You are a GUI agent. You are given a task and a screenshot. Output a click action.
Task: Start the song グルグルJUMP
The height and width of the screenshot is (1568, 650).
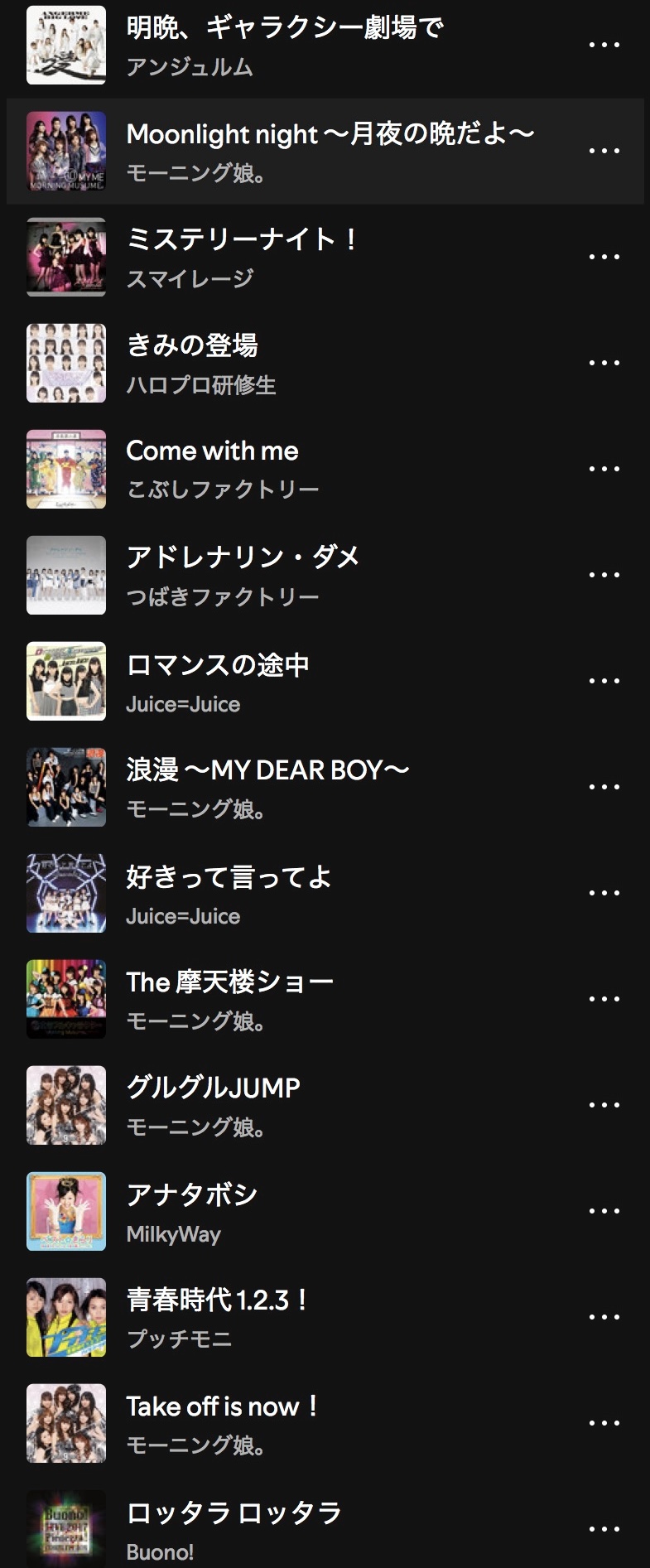(x=213, y=1088)
